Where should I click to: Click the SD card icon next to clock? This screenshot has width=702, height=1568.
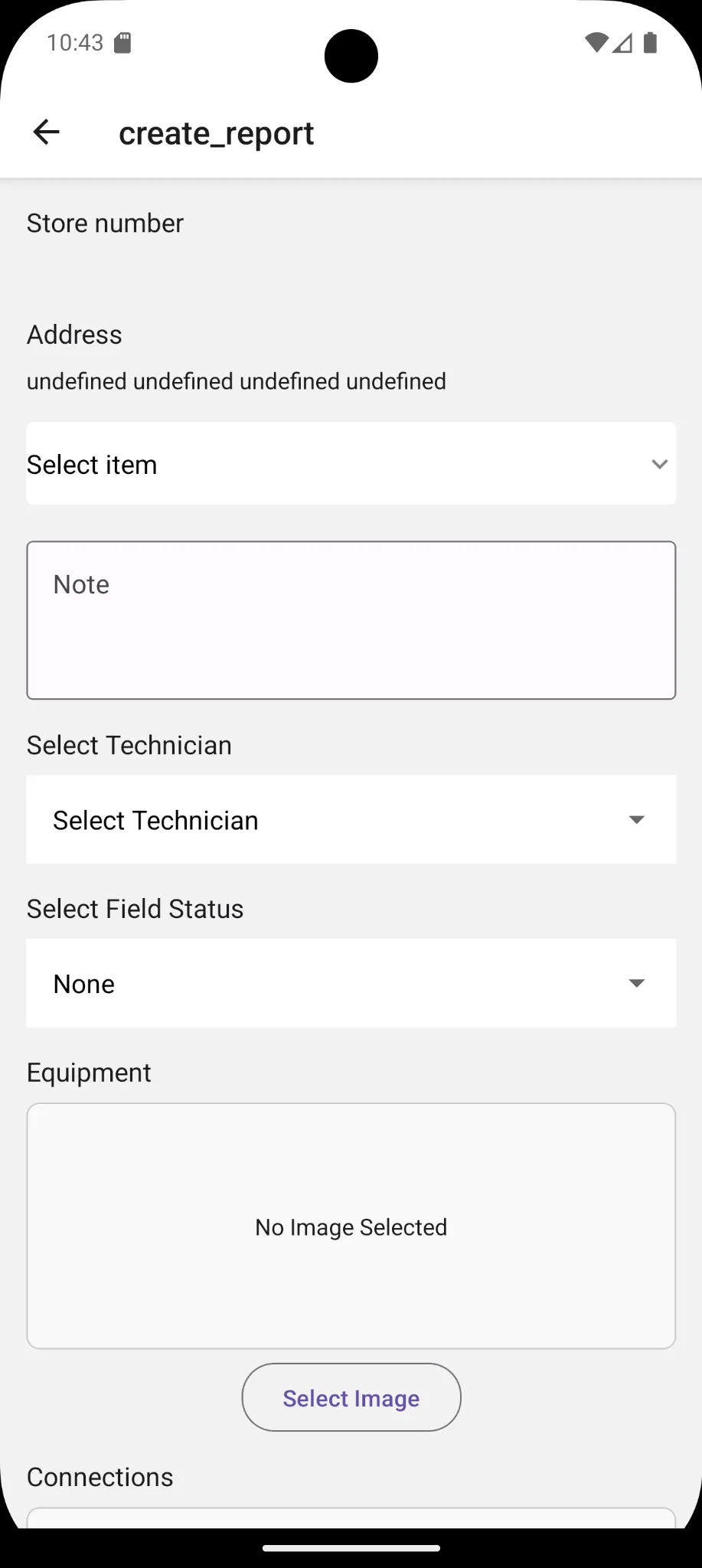pos(122,42)
